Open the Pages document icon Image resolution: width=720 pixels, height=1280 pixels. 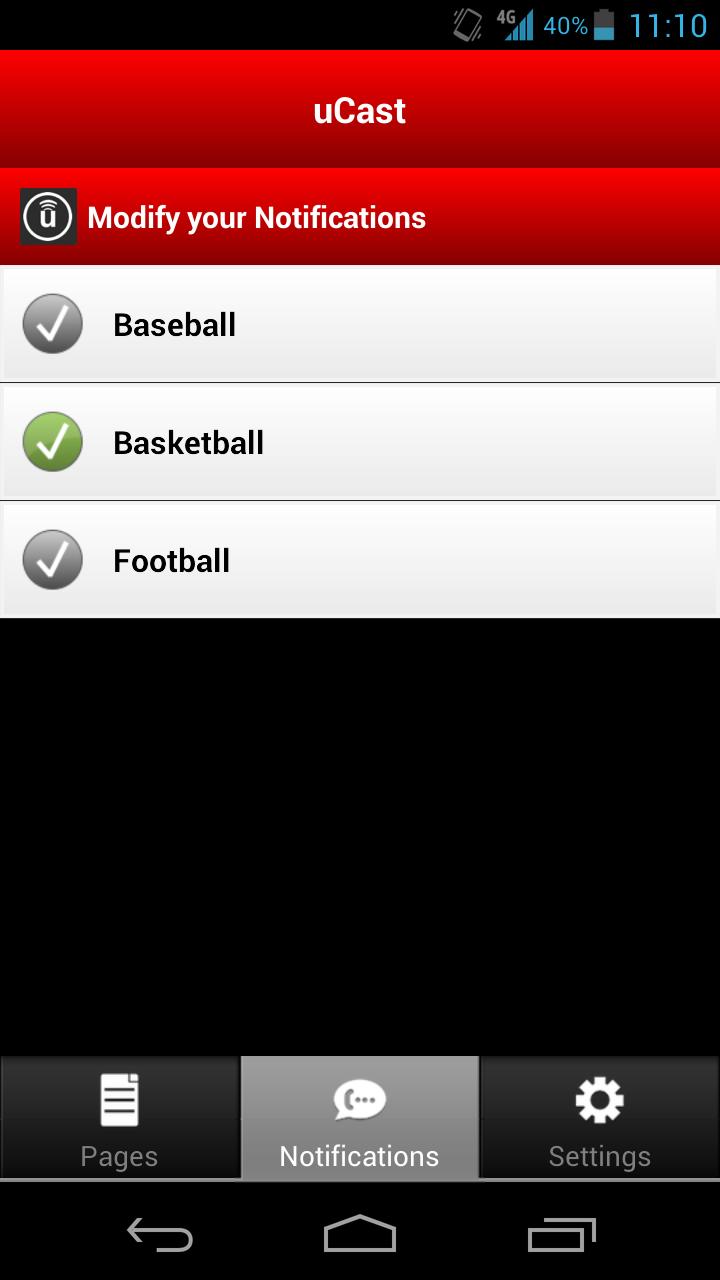tap(119, 1097)
